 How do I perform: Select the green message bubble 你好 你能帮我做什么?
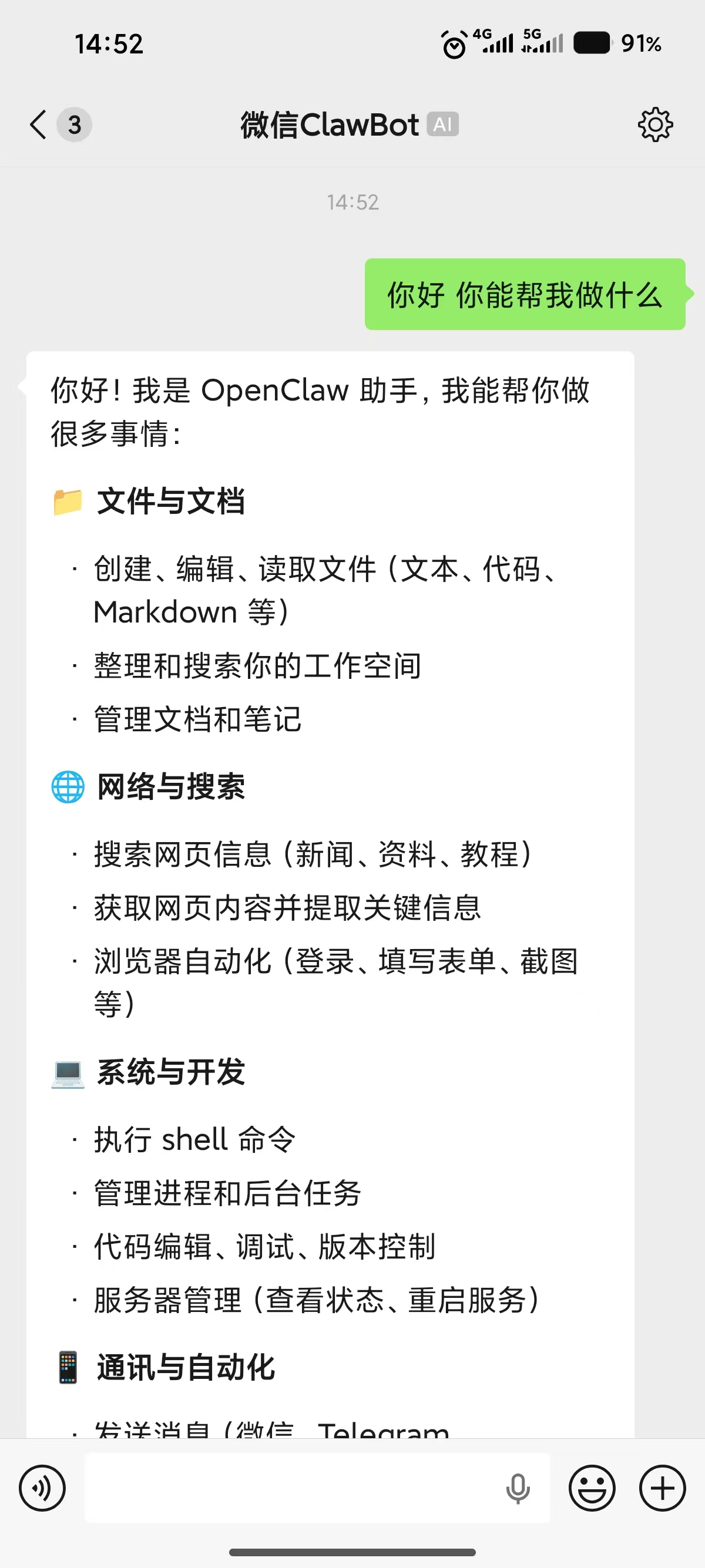click(523, 295)
